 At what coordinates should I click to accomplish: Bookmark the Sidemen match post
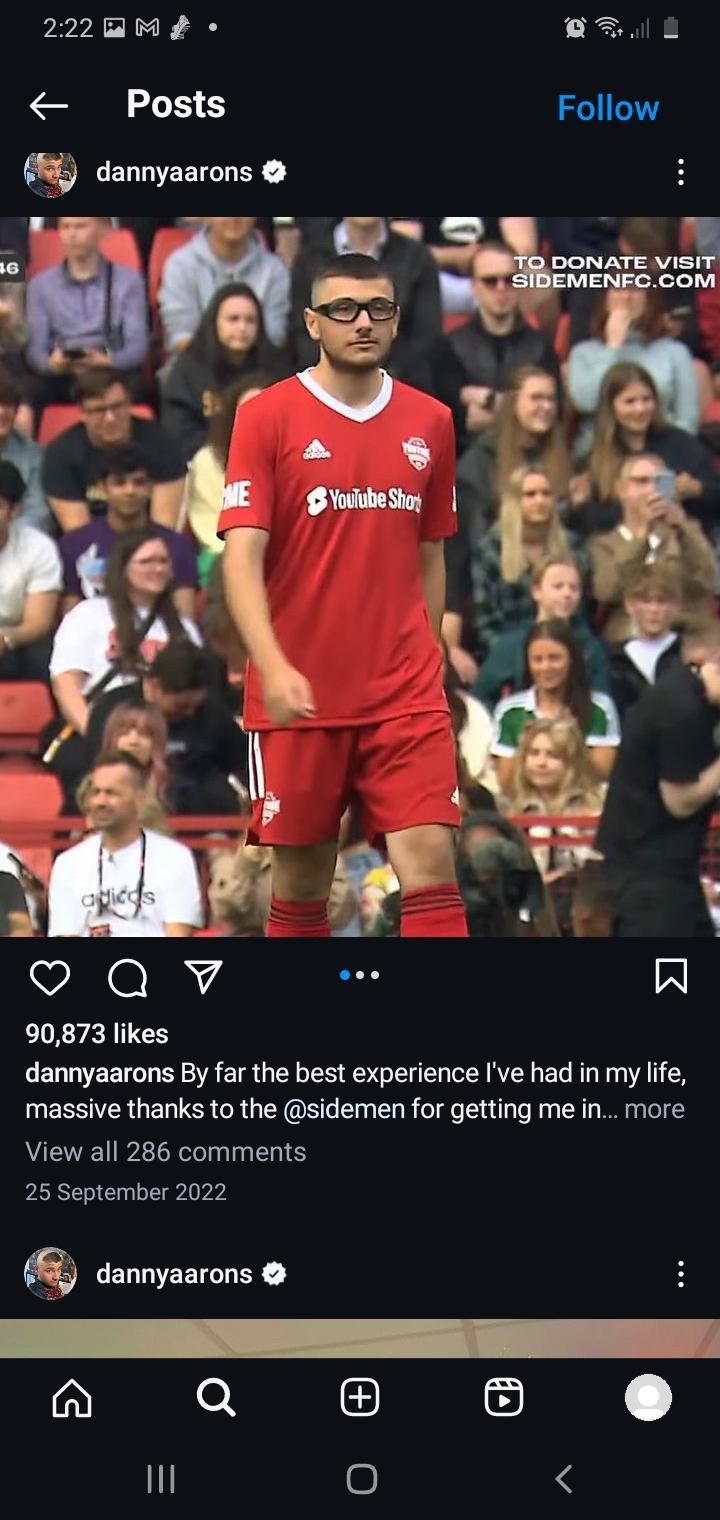pyautogui.click(x=671, y=976)
